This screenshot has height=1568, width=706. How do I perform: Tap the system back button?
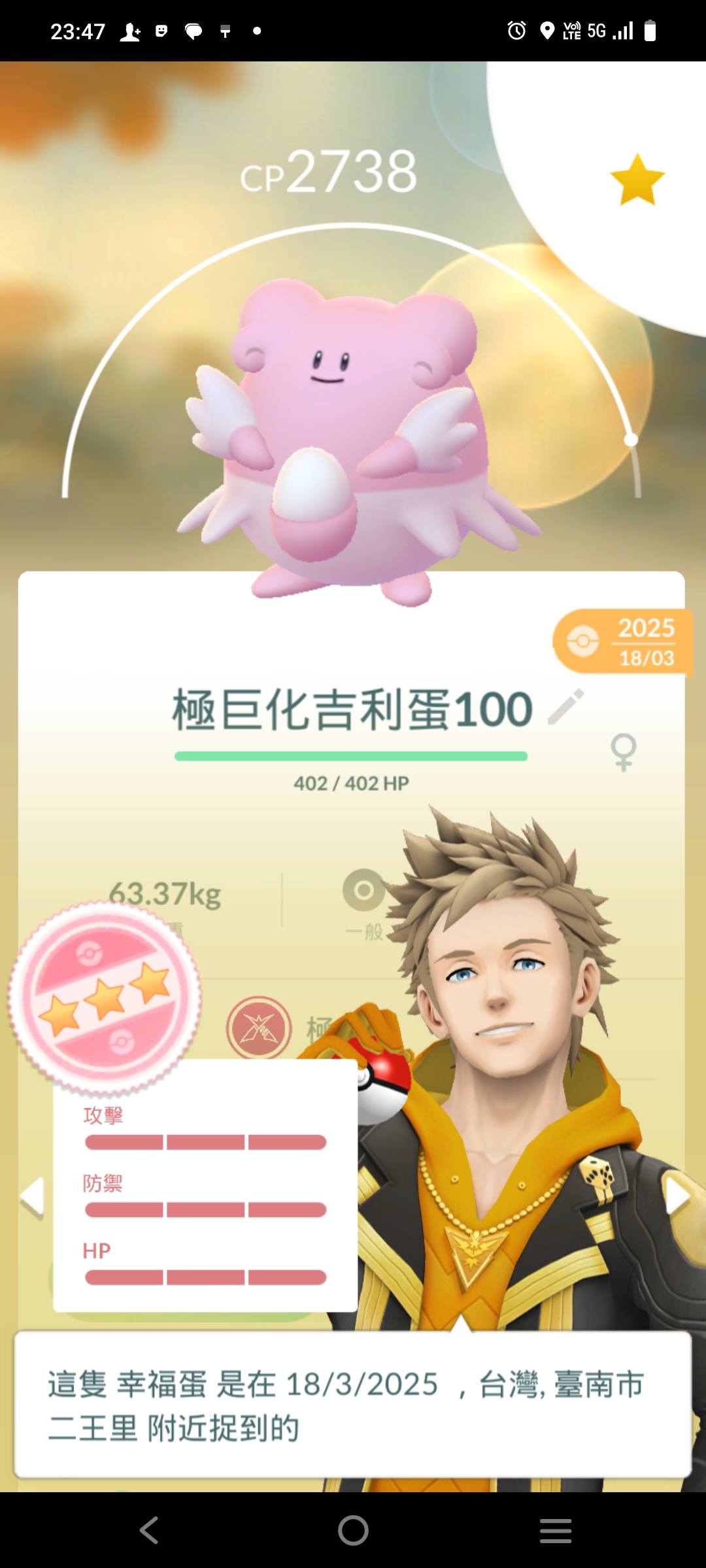tap(149, 1530)
